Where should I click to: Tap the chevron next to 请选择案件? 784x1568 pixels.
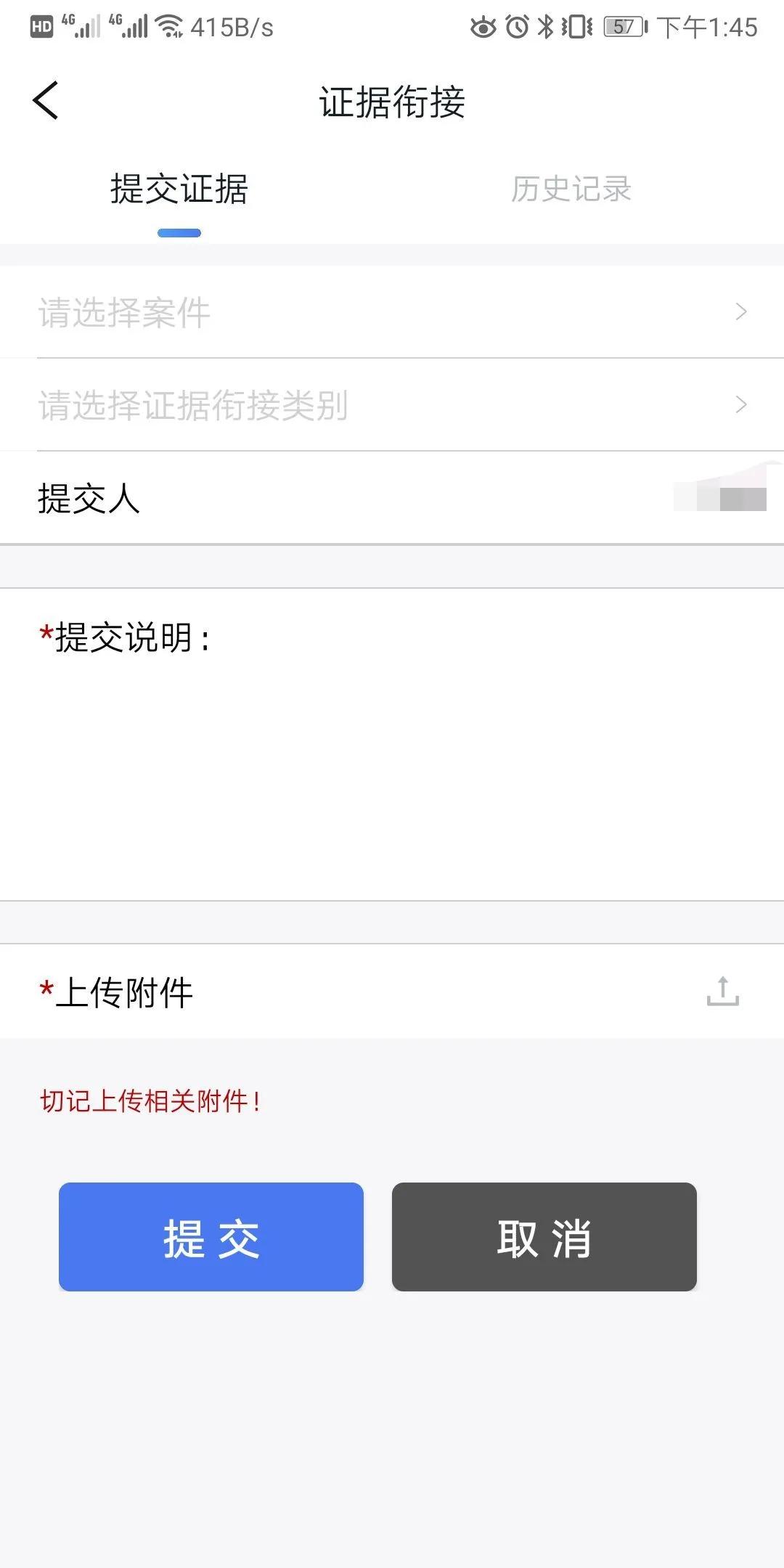point(741,311)
